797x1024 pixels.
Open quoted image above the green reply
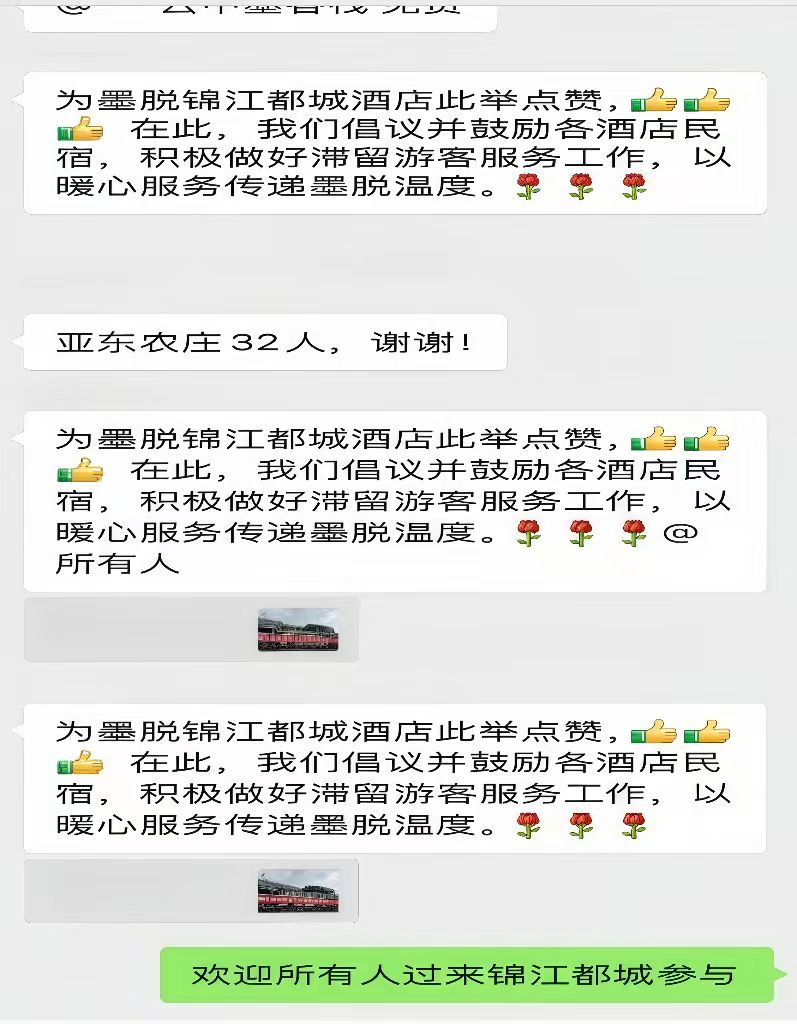pos(297,891)
